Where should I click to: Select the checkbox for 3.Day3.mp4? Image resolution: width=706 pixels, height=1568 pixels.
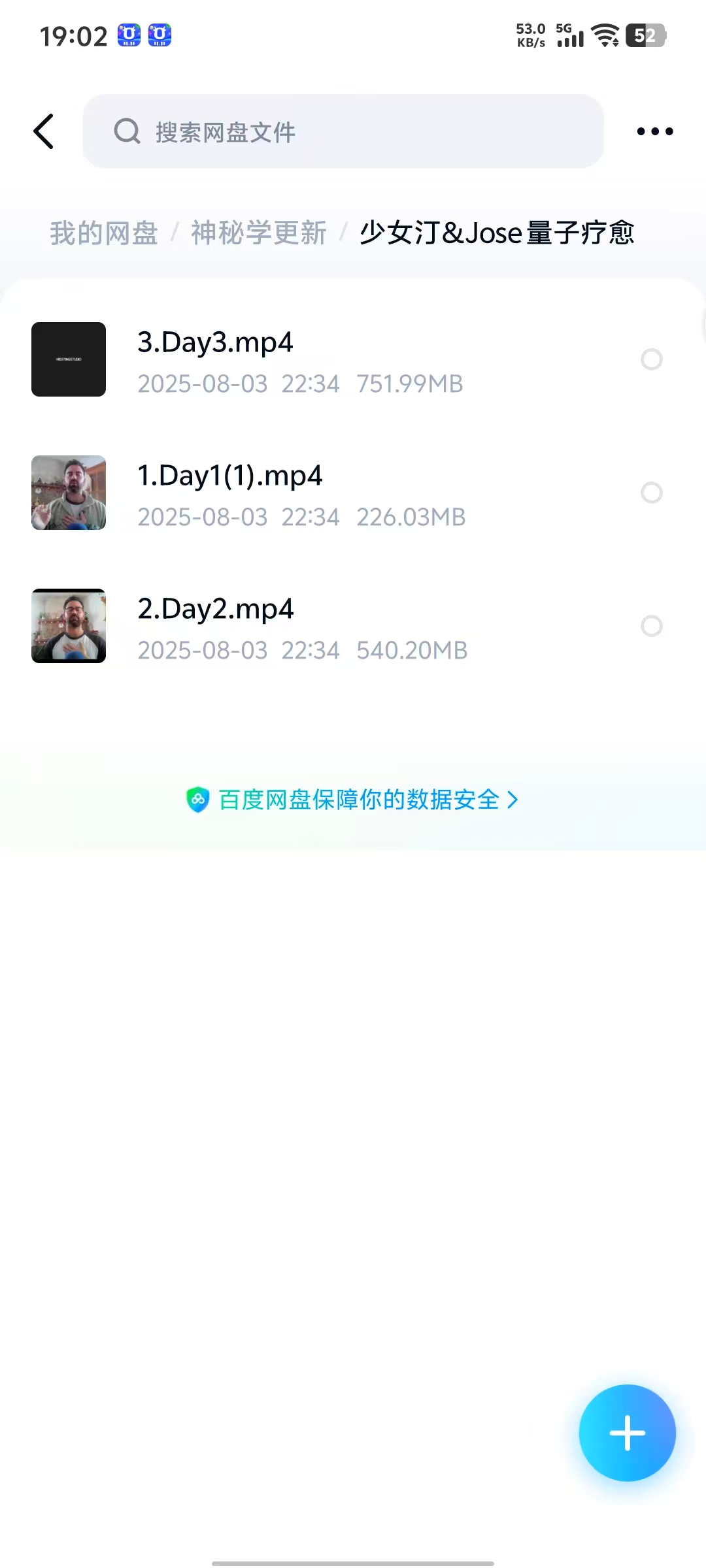[651, 359]
